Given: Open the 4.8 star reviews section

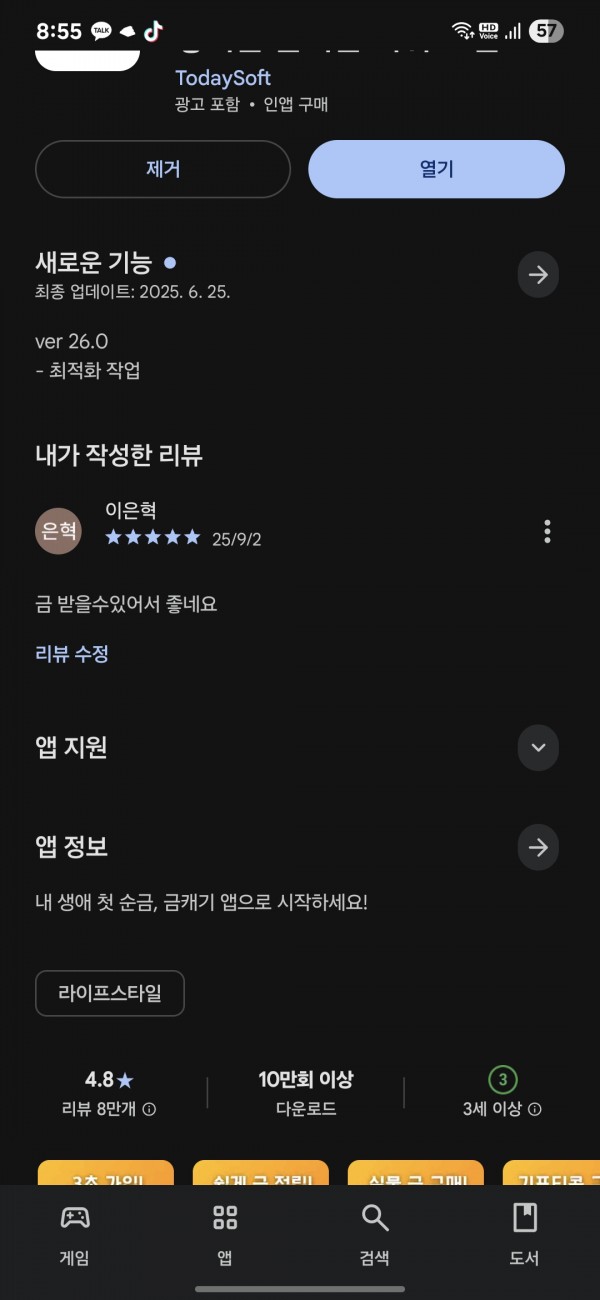Looking at the screenshot, I should (x=108, y=1093).
